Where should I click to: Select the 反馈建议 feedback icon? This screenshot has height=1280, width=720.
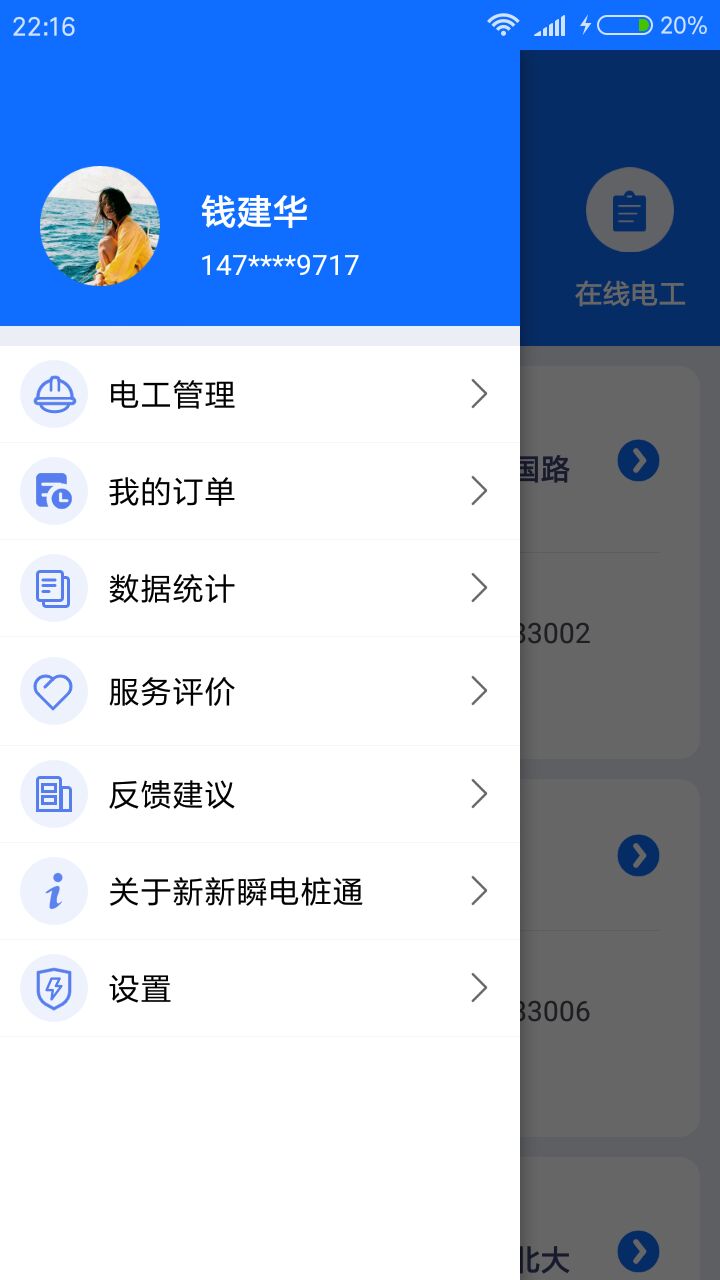click(54, 794)
